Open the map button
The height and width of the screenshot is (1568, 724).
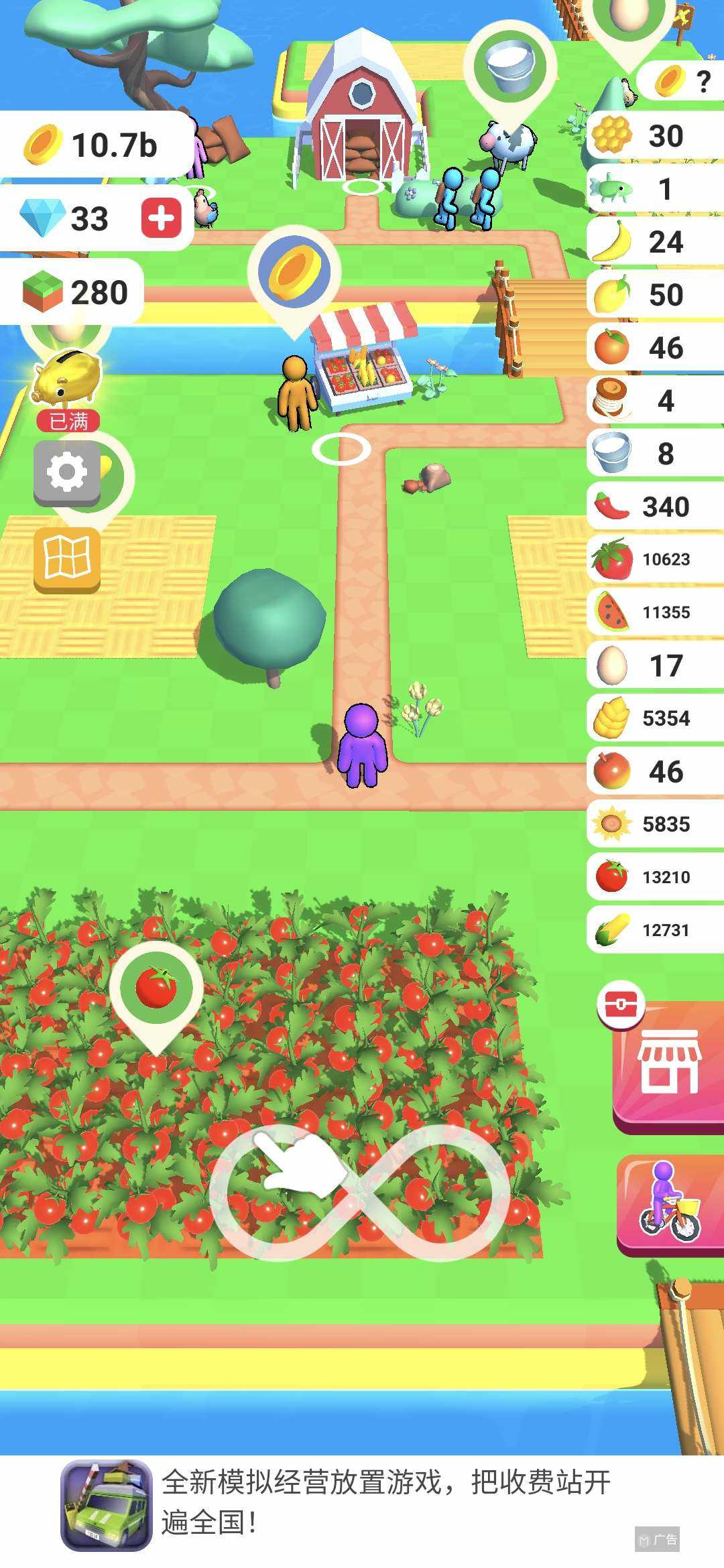pos(67,560)
